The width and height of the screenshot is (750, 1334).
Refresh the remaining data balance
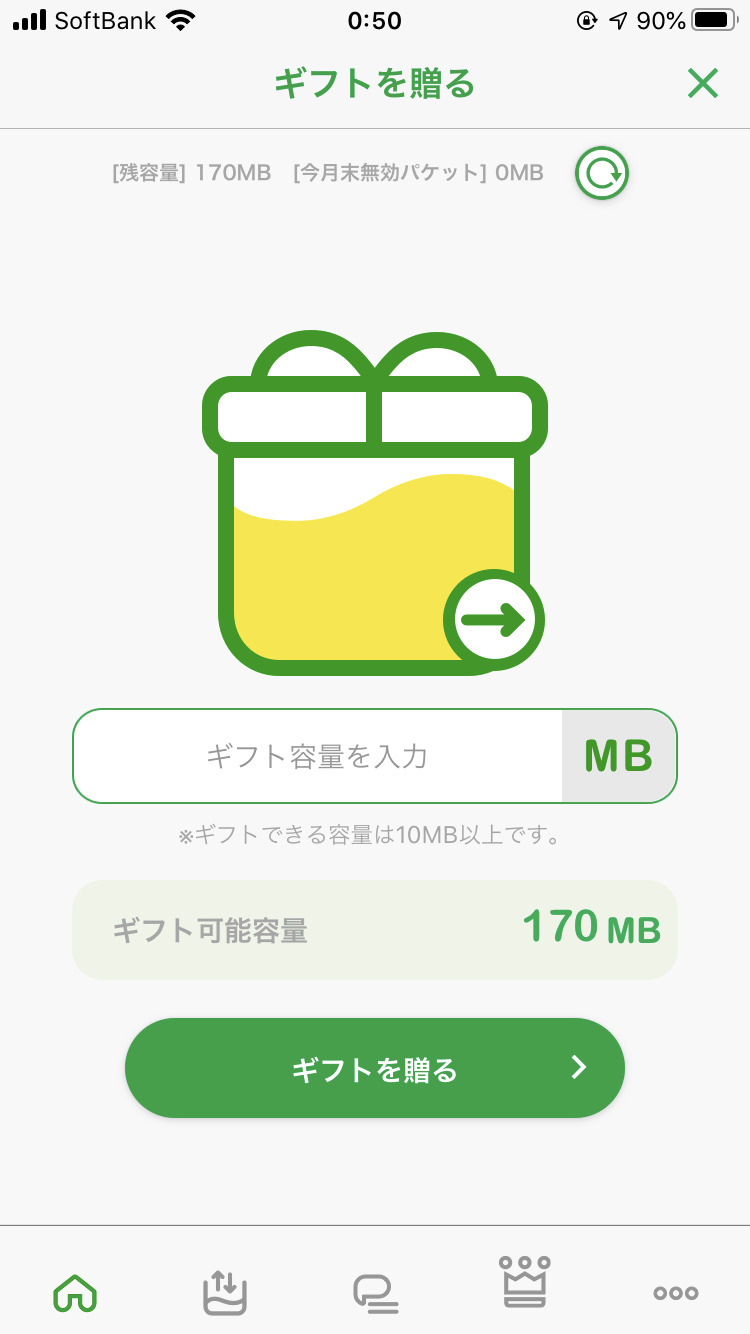pos(601,173)
